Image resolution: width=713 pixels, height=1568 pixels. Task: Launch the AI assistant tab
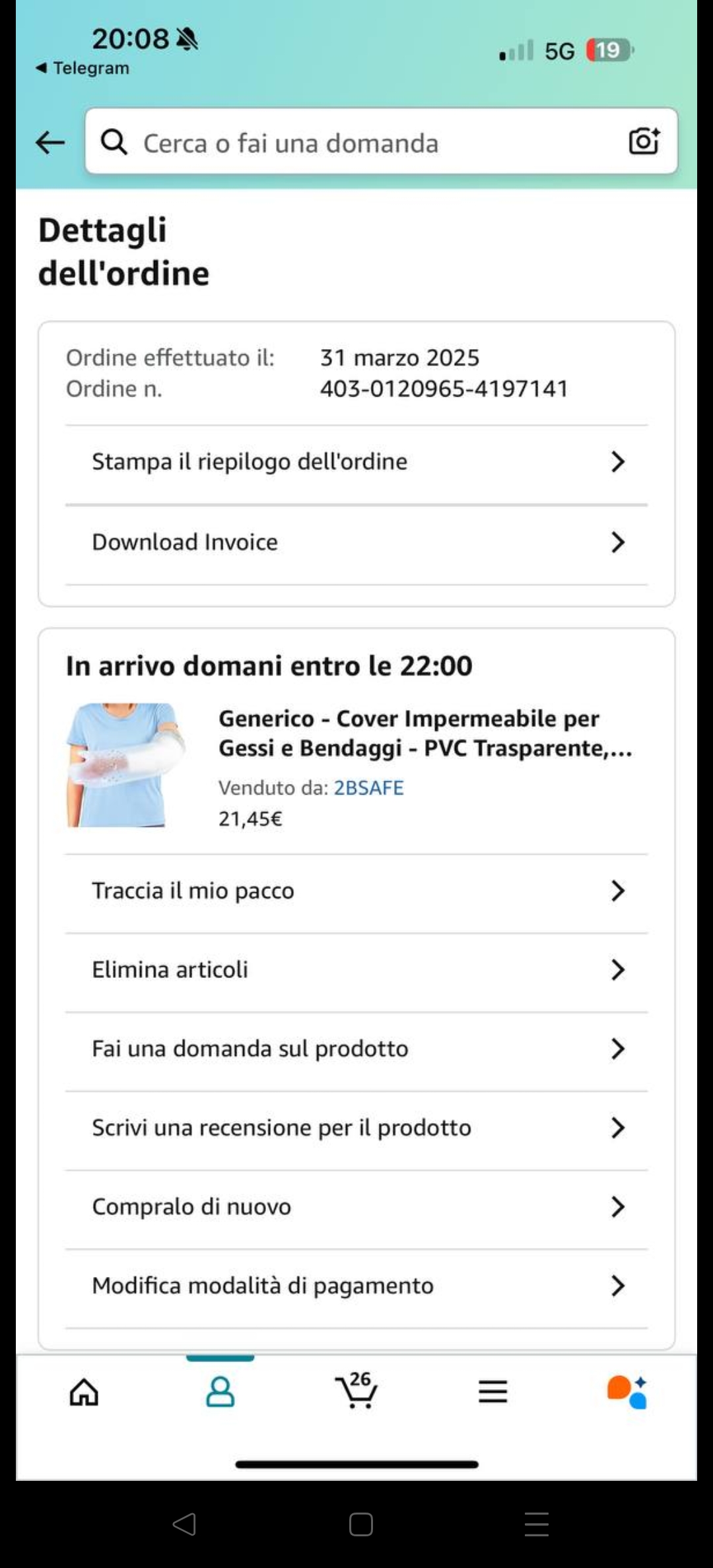[627, 1392]
